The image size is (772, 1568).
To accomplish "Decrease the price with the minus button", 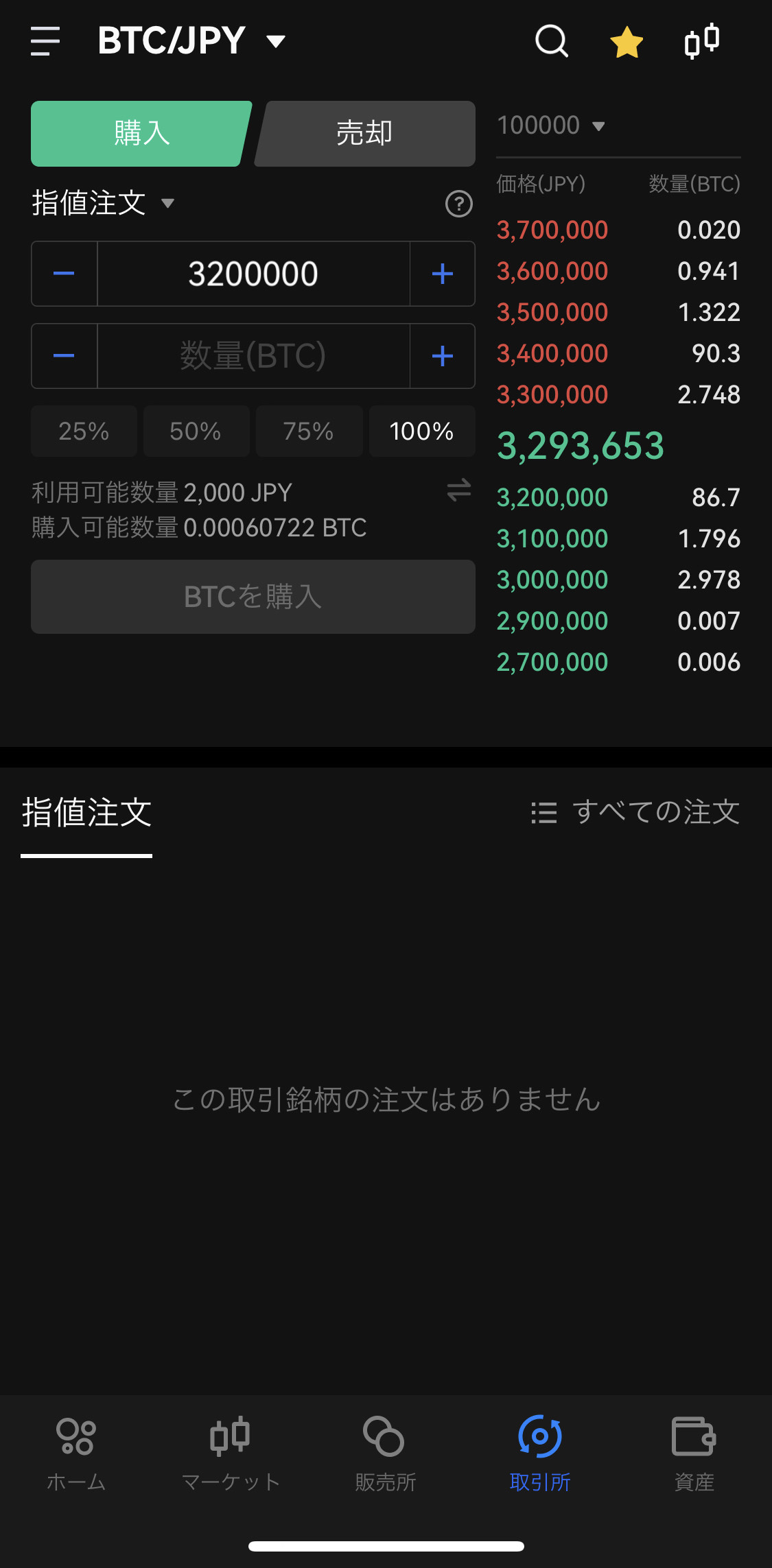I will 64,274.
